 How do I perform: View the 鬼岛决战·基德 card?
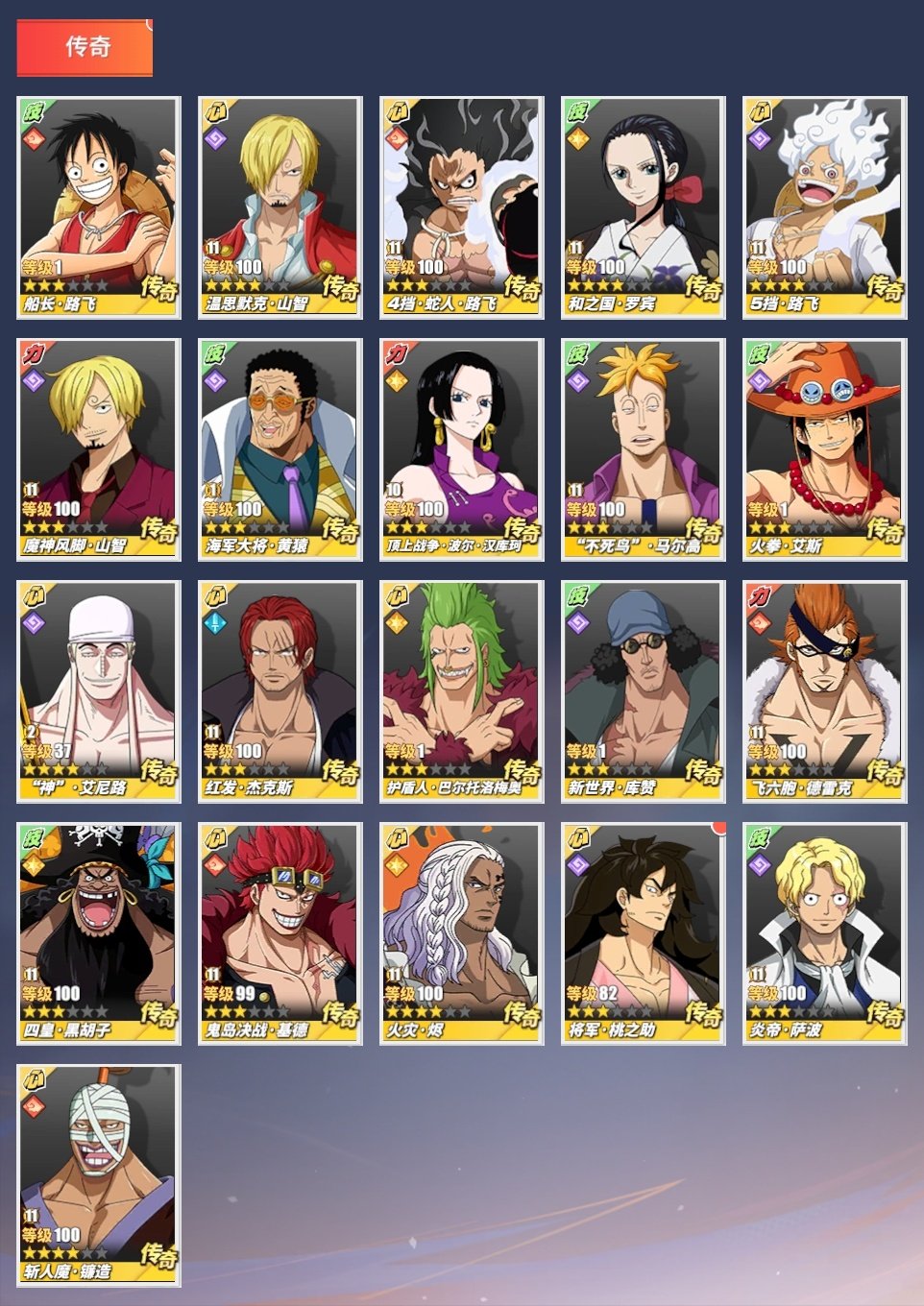280,933
